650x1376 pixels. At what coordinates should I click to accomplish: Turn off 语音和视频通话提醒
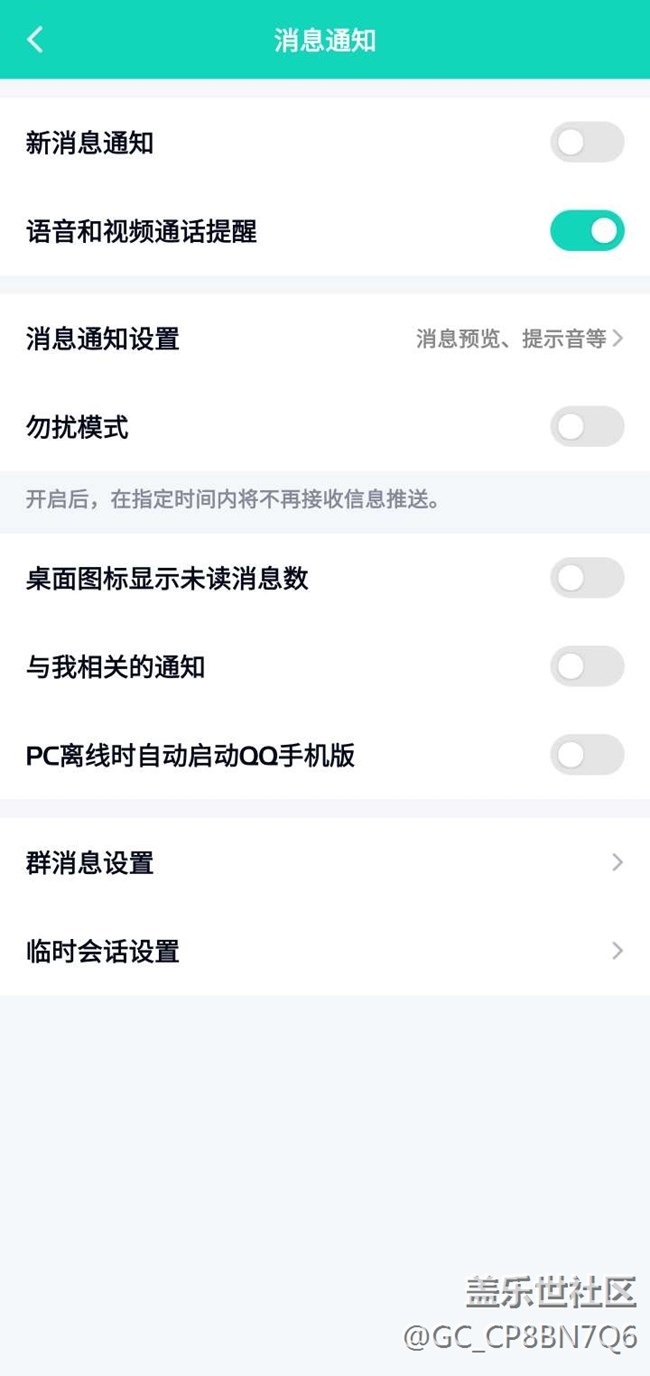pos(587,231)
